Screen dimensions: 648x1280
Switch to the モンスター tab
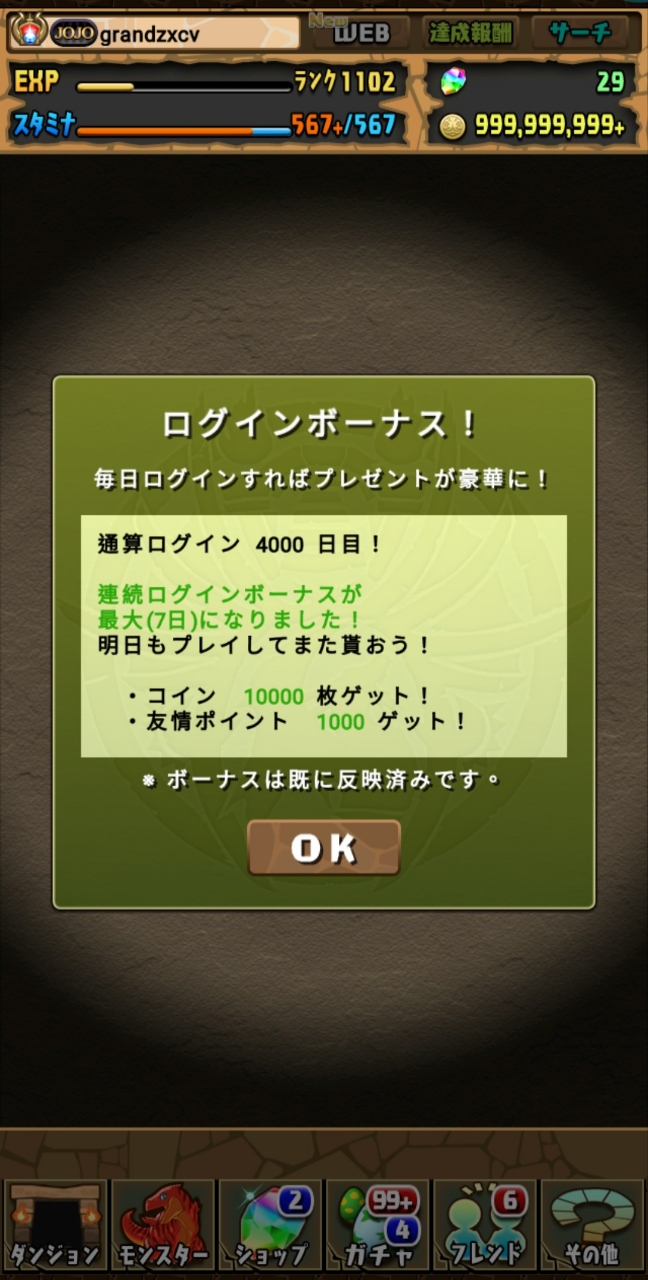(x=163, y=1225)
